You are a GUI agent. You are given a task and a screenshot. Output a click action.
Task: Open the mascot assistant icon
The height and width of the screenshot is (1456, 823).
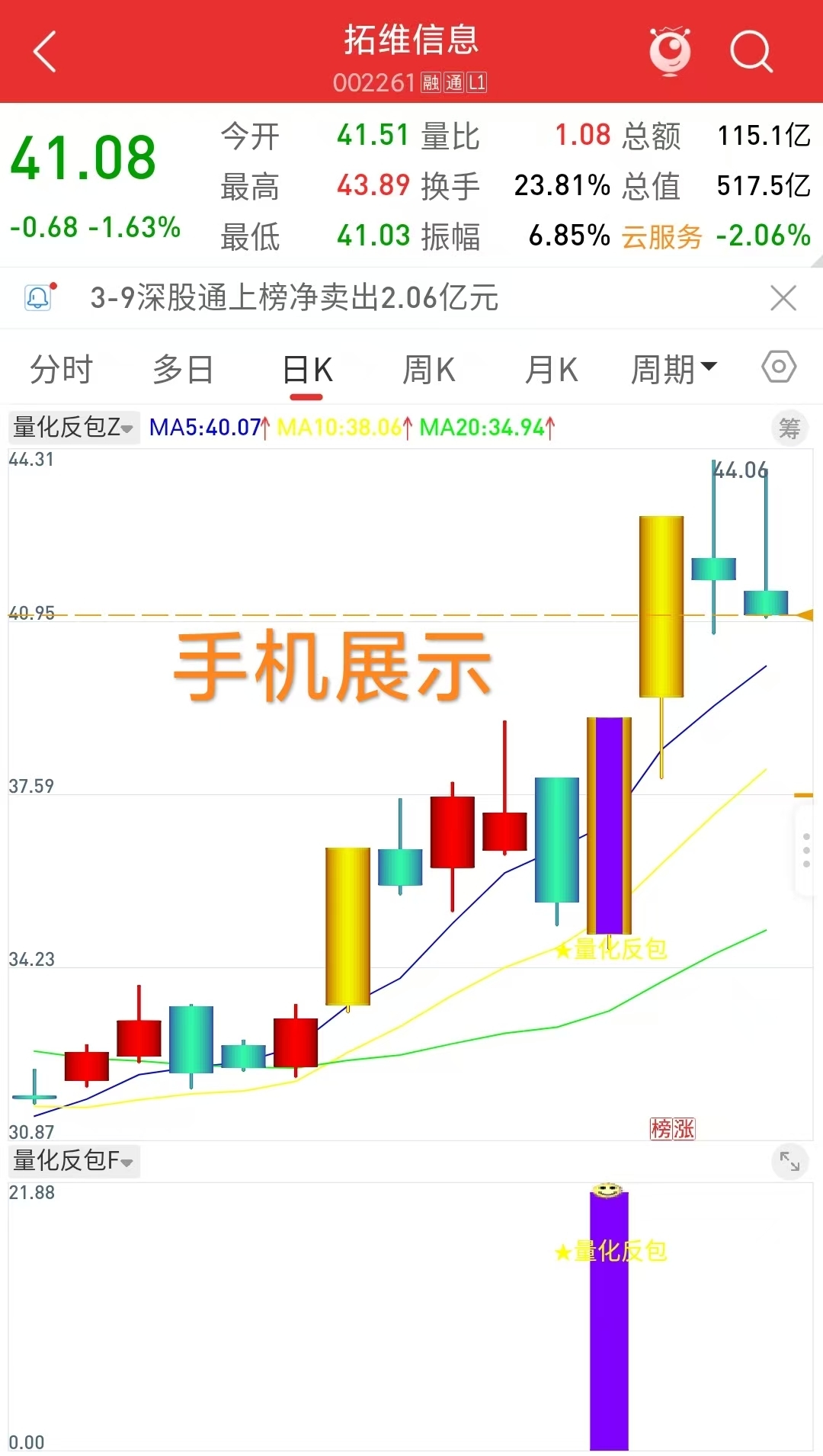click(x=670, y=52)
